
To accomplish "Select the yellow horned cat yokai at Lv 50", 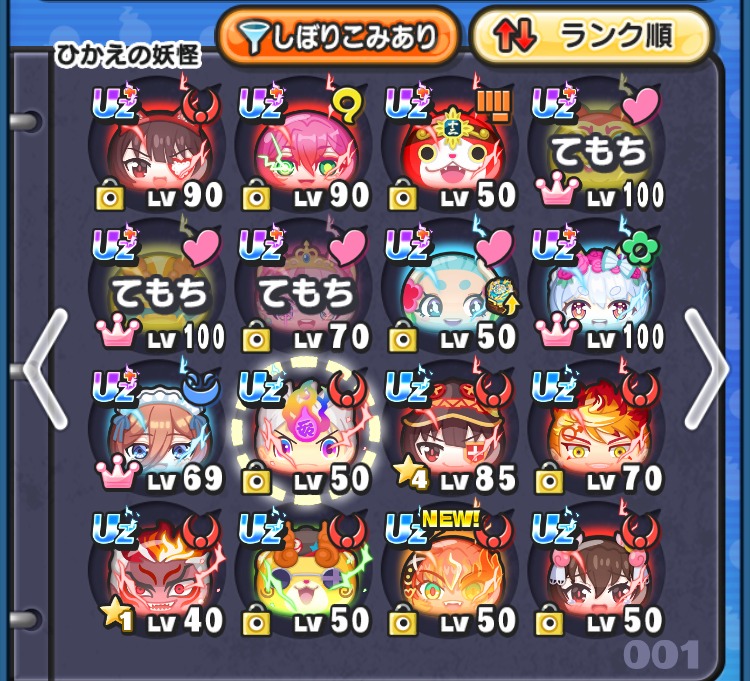I will click(305, 577).
